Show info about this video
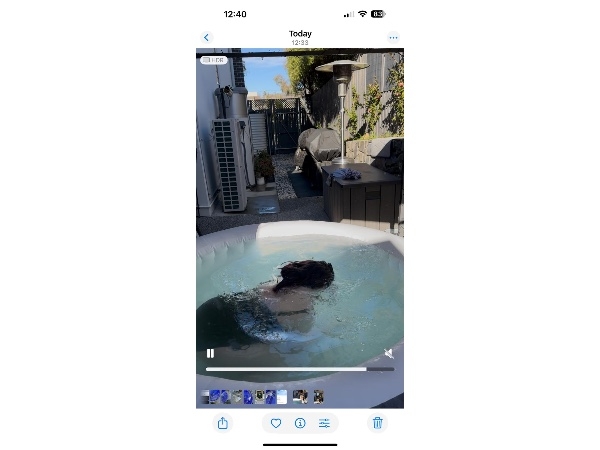 (x=300, y=423)
